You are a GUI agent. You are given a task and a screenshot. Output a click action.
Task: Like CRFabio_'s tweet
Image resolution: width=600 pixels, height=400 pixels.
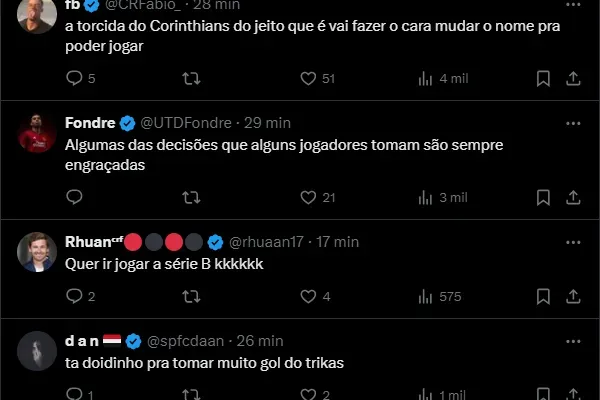pos(309,78)
